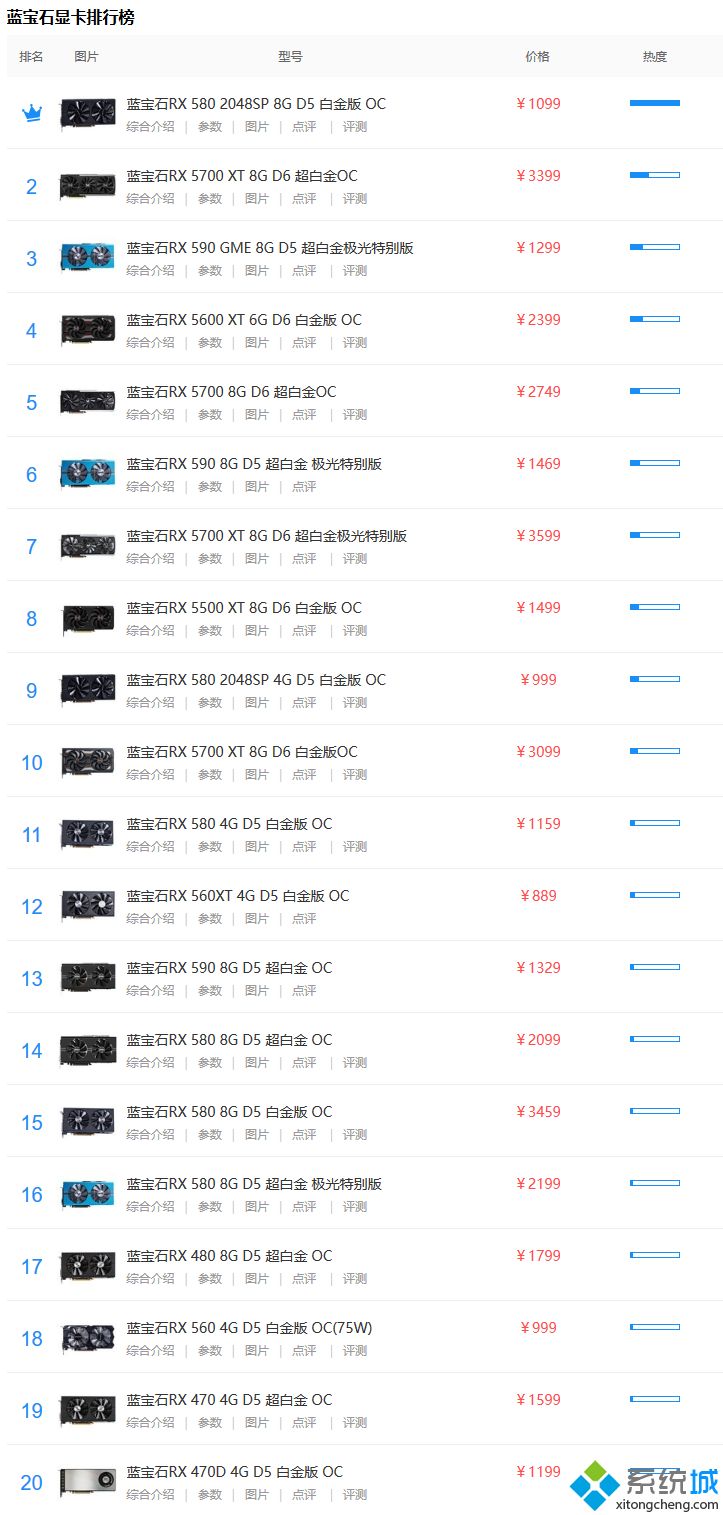Image resolution: width=723 pixels, height=1515 pixels.
Task: Open 蓝宝石RX 560 4G D5 白金版 OC(75W)
Action: [x=249, y=1328]
